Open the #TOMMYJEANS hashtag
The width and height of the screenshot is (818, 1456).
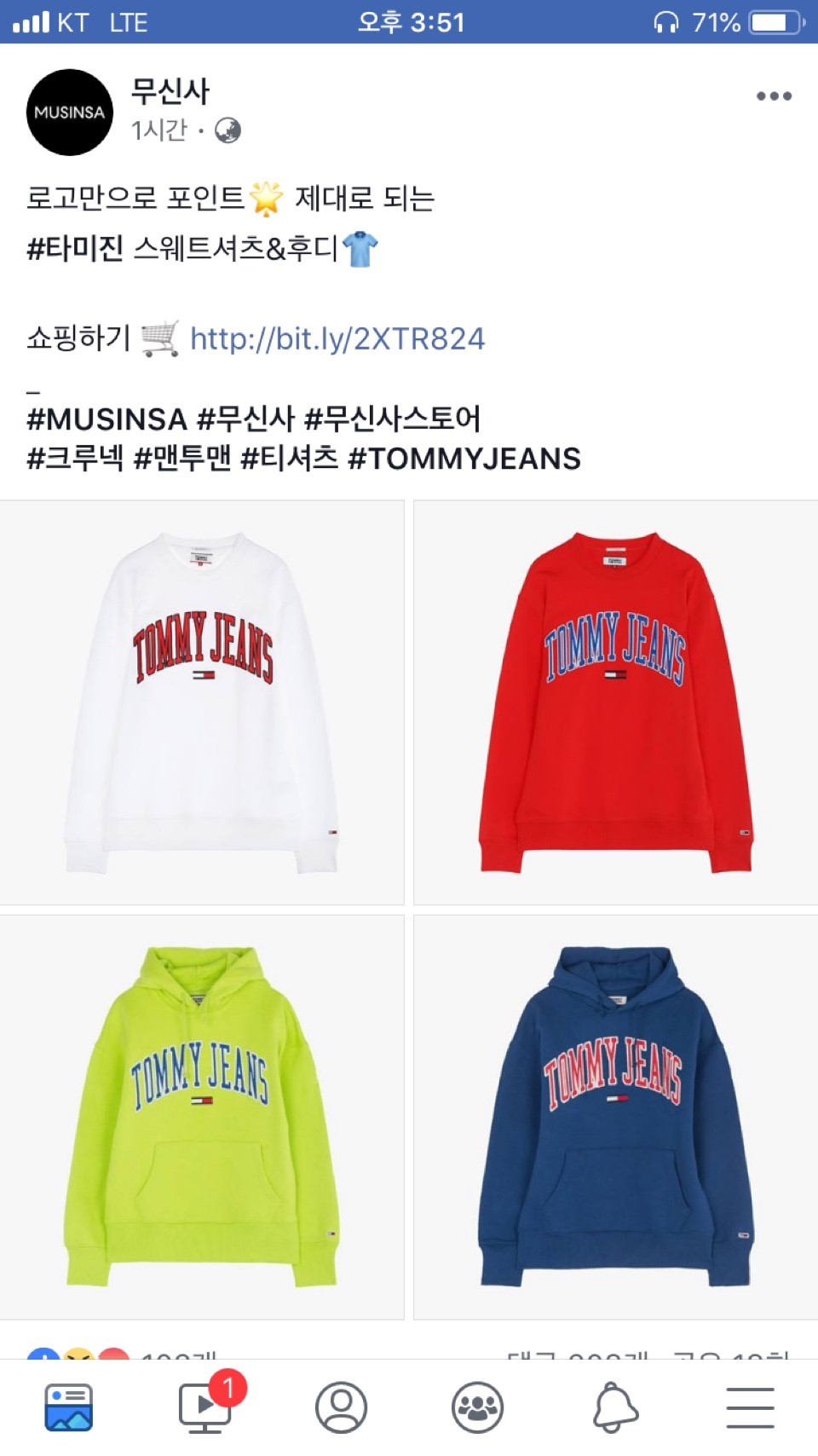coord(464,459)
